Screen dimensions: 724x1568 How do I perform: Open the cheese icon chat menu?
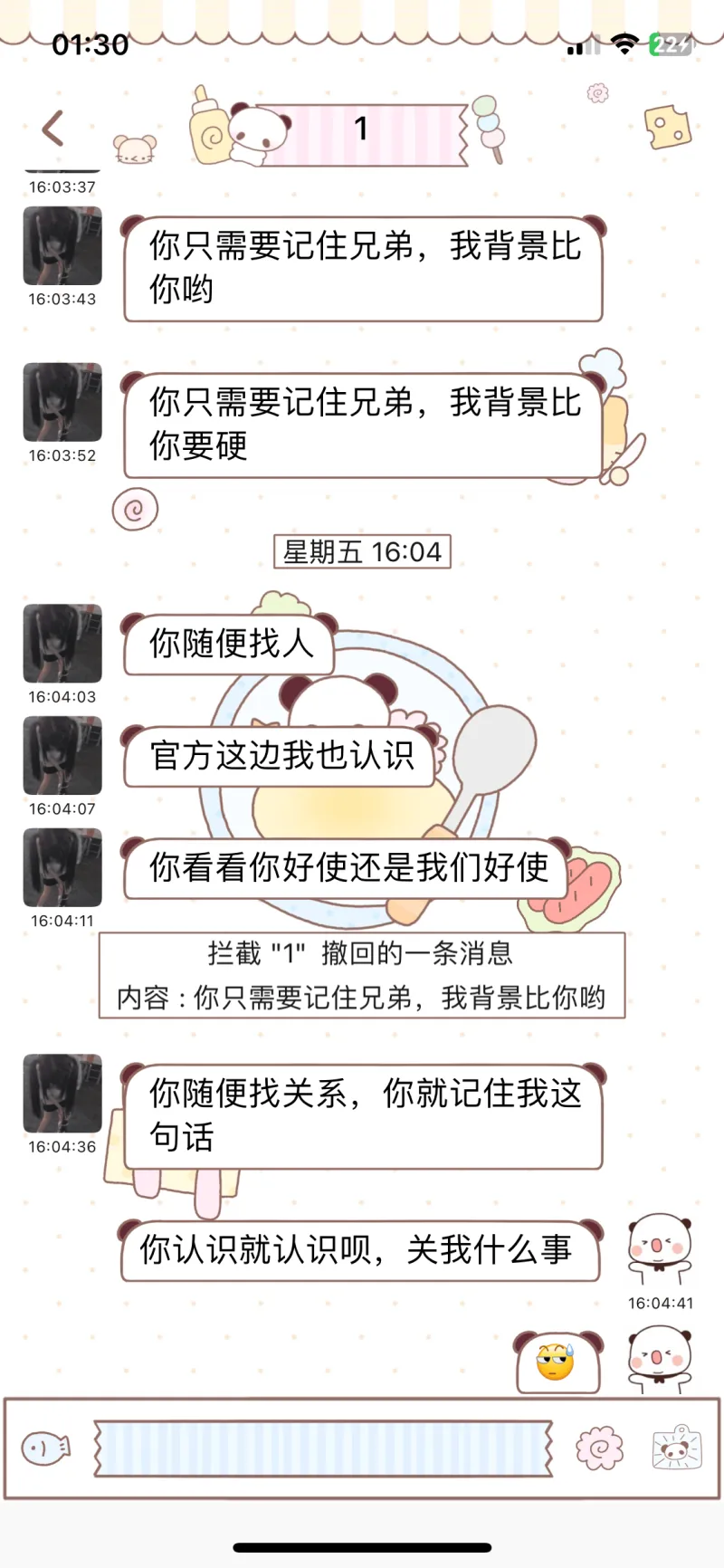click(667, 128)
